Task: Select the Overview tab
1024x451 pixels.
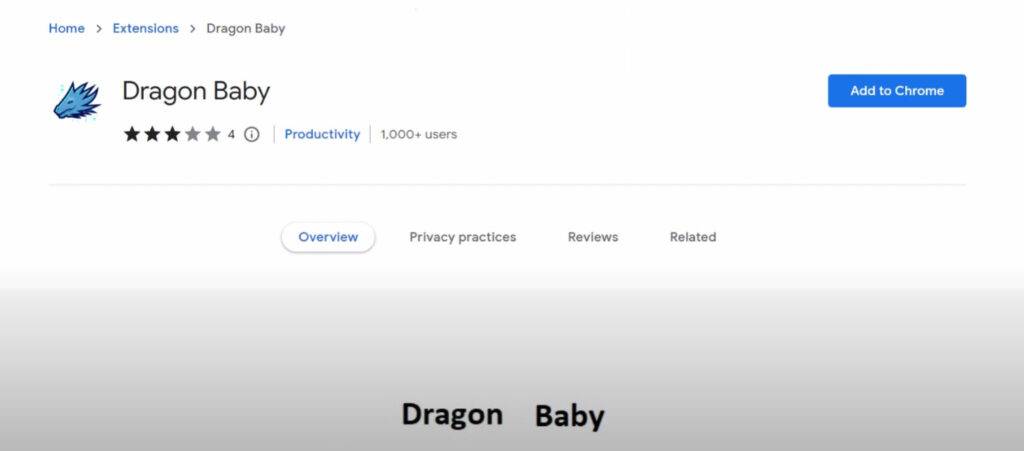Action: coord(328,237)
